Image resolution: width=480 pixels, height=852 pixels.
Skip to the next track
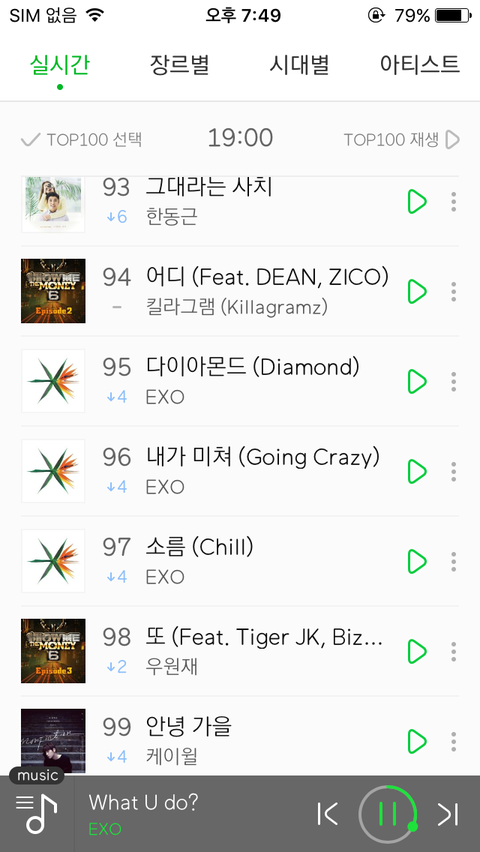[x=448, y=814]
